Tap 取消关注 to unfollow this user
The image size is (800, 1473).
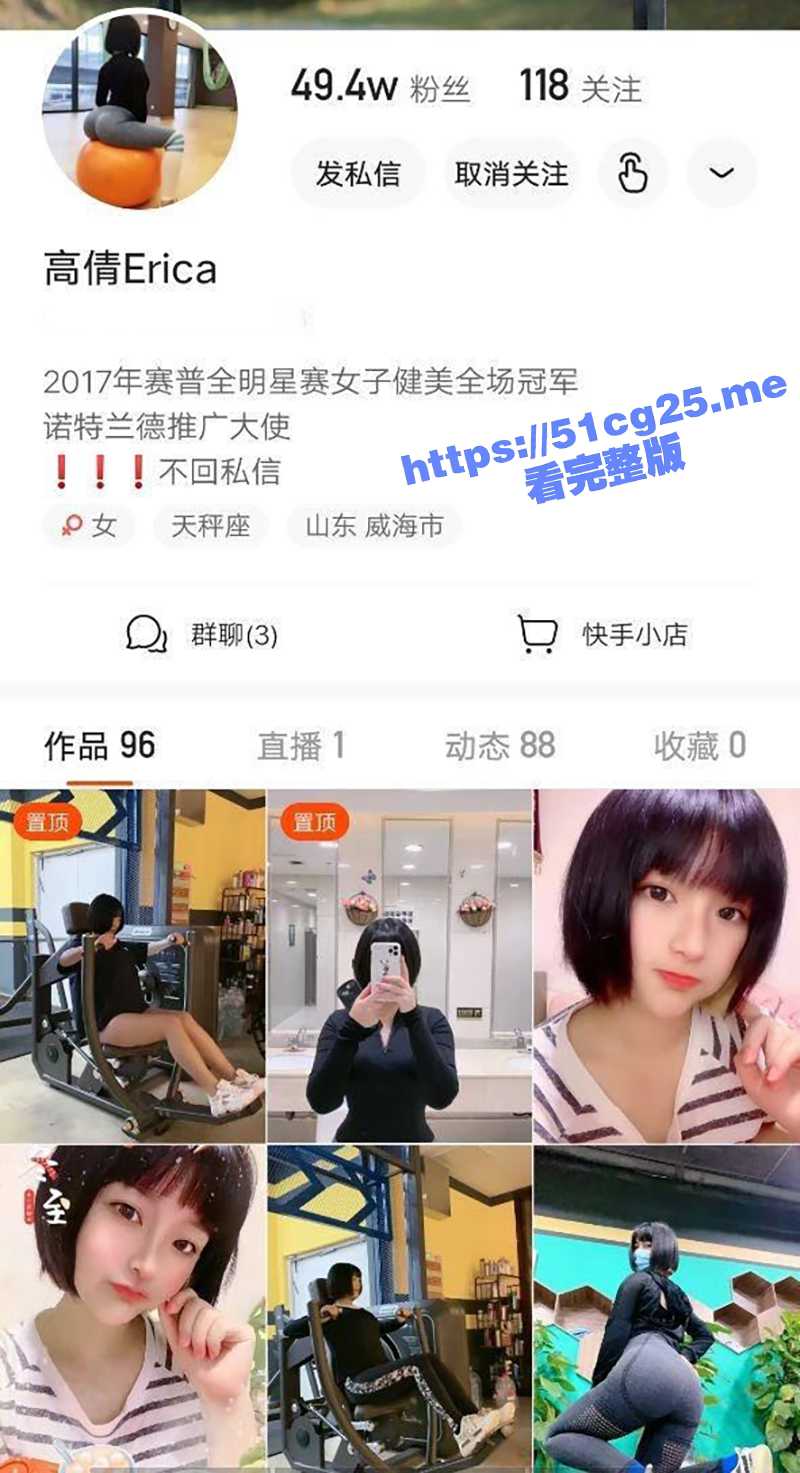click(511, 174)
